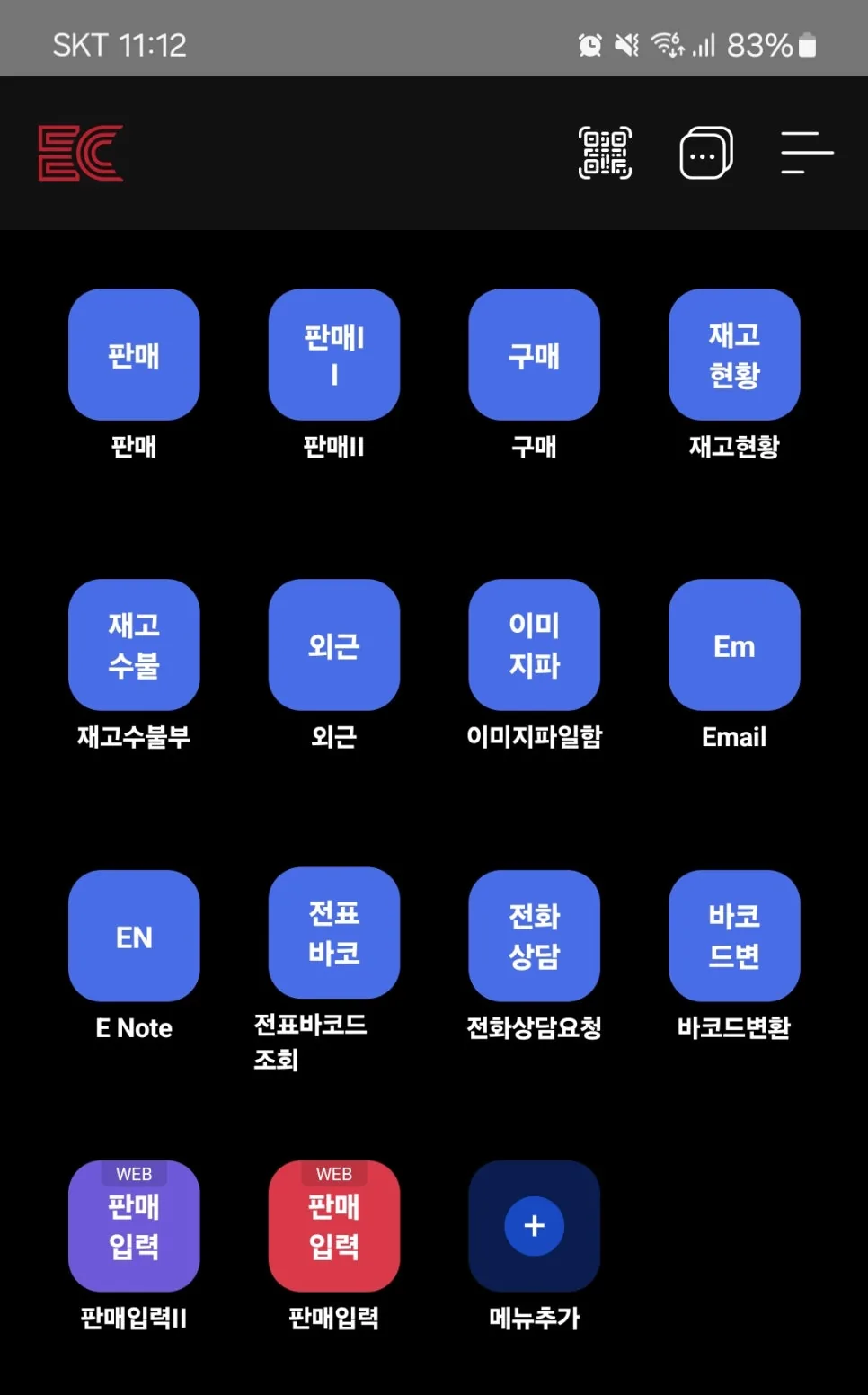
Task: Open 재고수불부
Action: point(134,644)
